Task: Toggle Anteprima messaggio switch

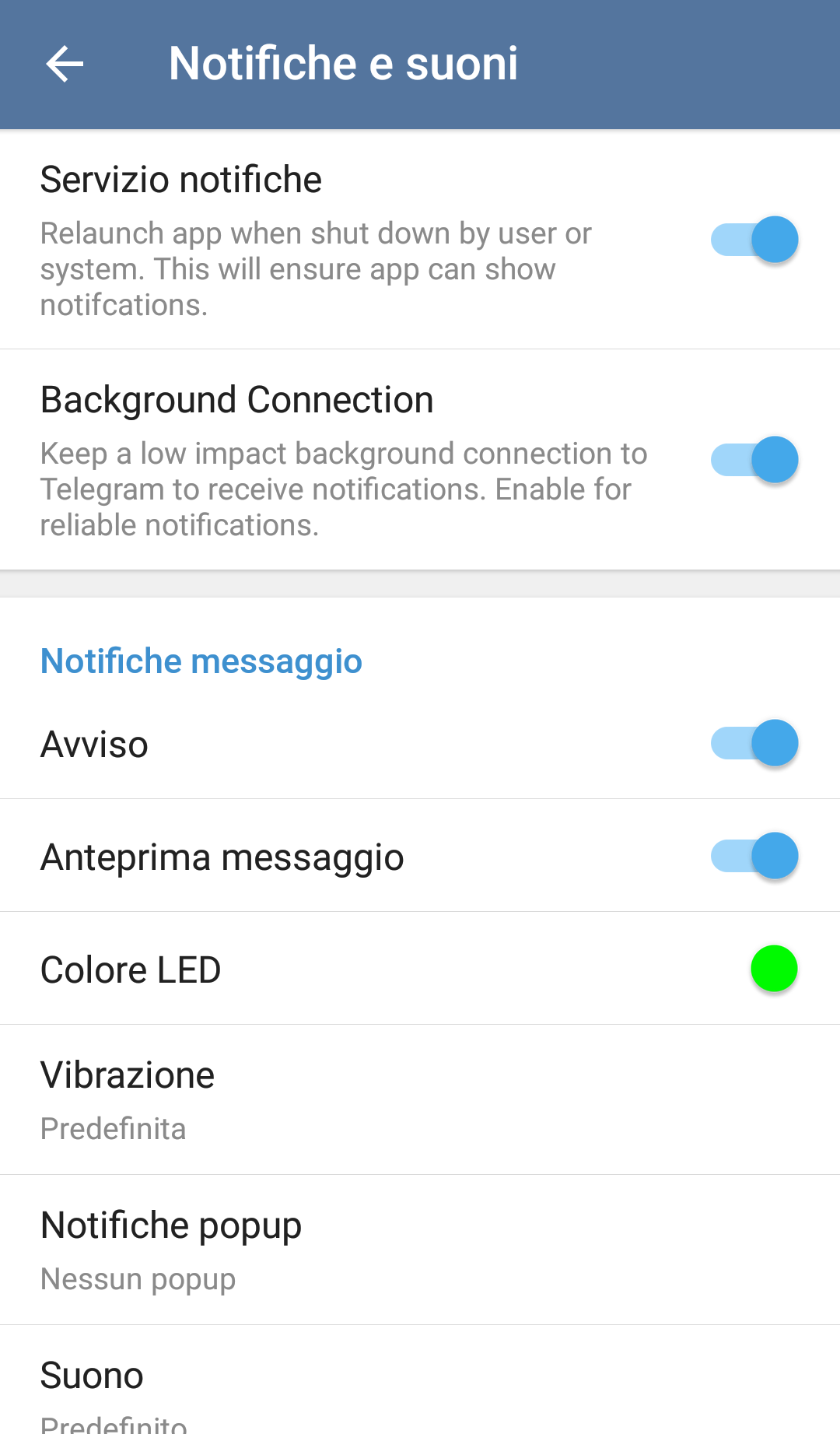Action: pos(754,856)
